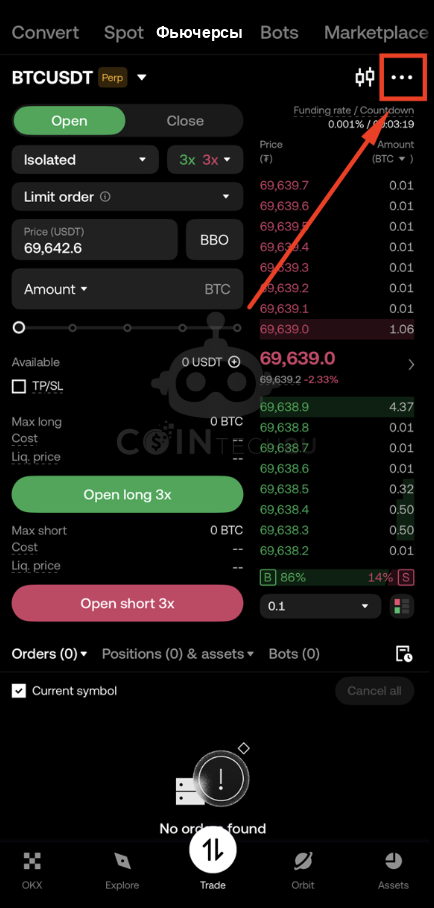Screen dimensions: 434x908
Task: Tap Open short 3x
Action: 127,603
